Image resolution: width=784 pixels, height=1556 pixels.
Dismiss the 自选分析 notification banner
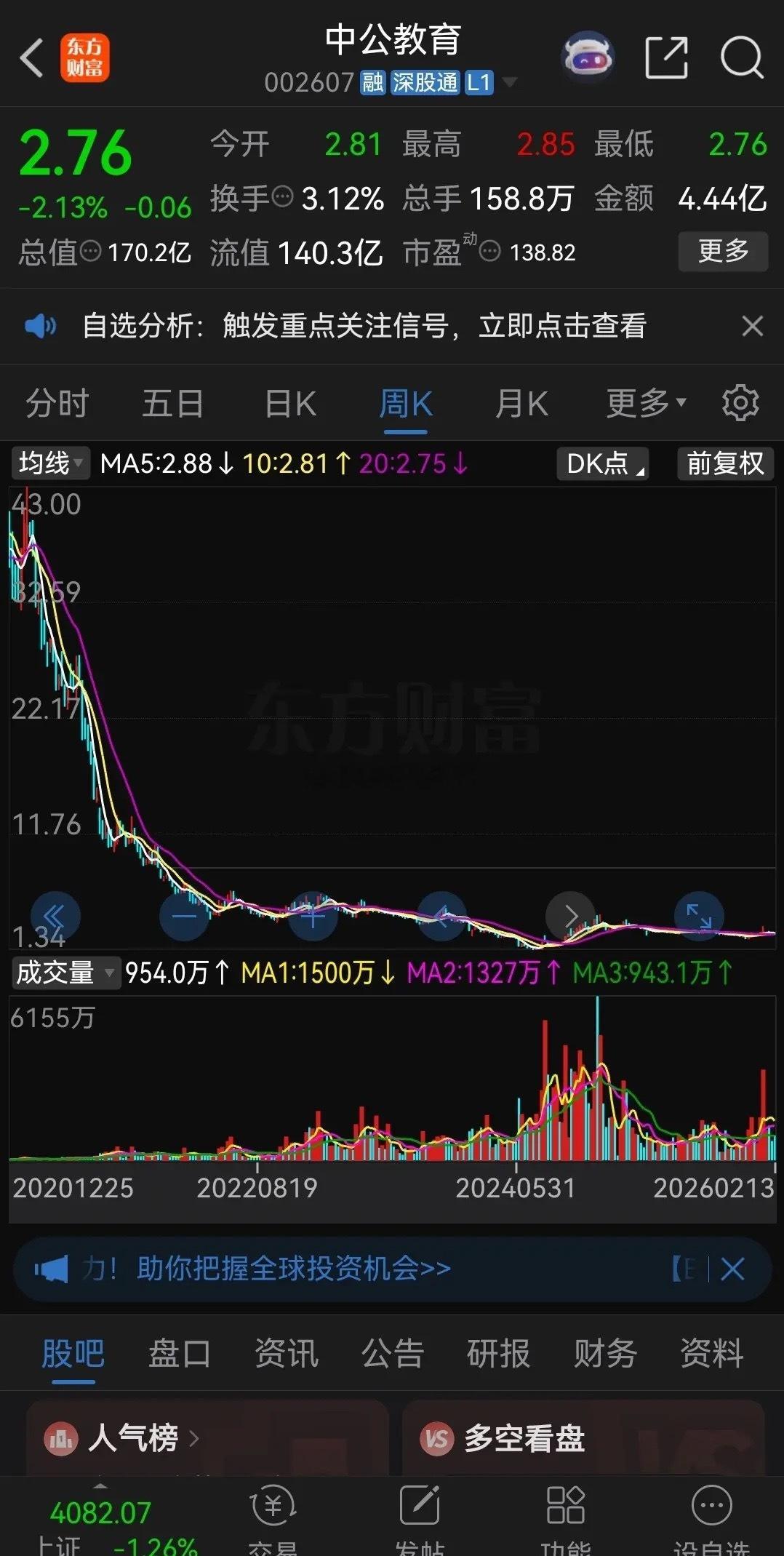753,326
